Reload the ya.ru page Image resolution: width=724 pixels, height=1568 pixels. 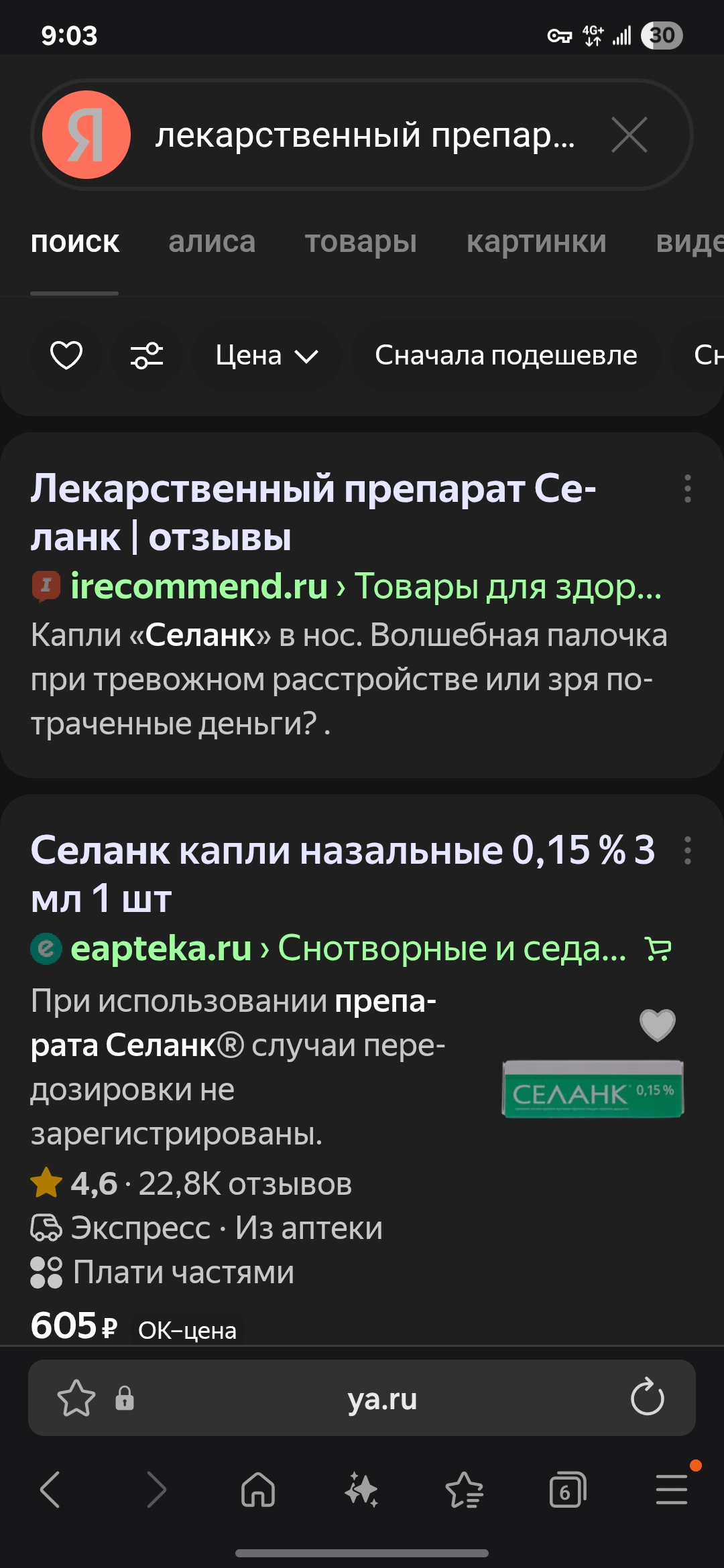[647, 1397]
